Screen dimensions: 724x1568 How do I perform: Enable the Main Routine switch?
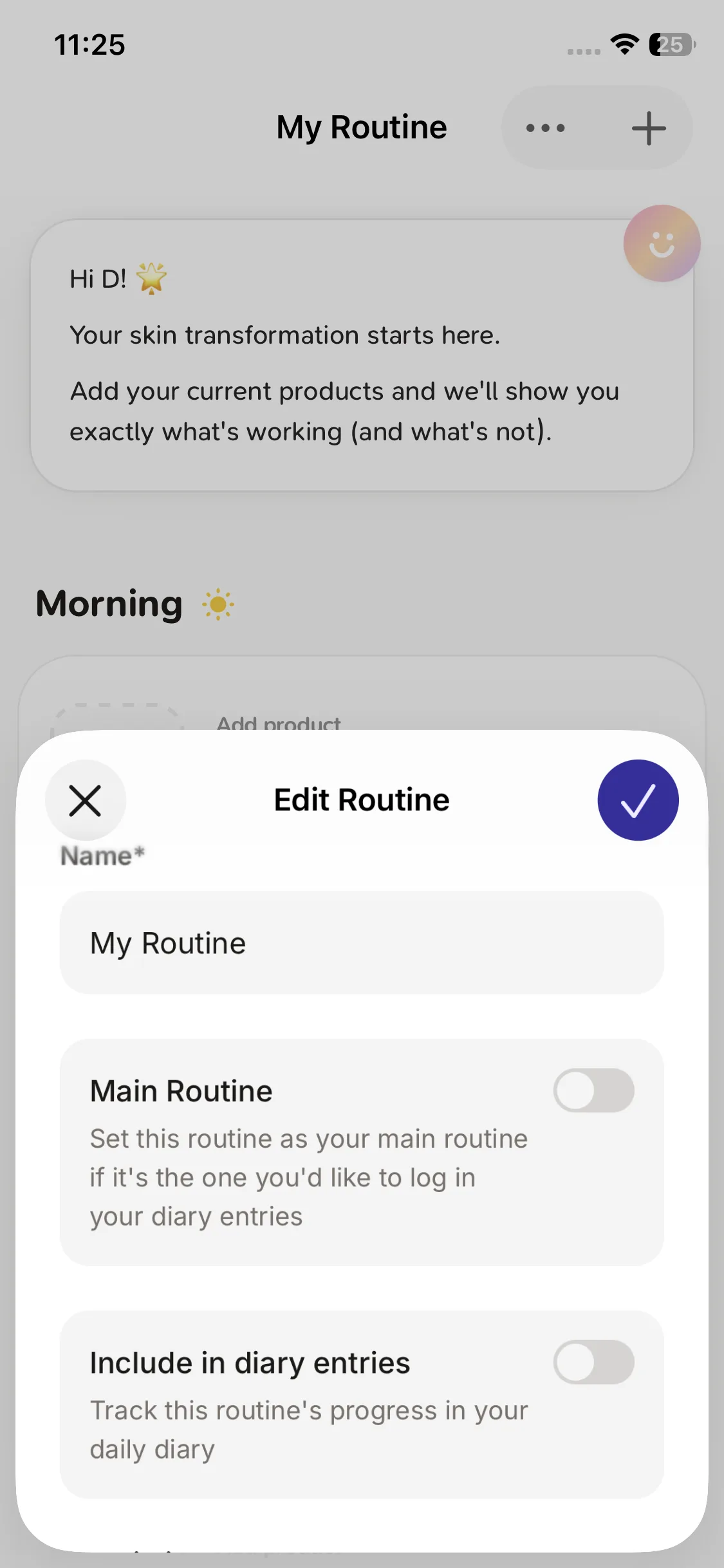593,1090
